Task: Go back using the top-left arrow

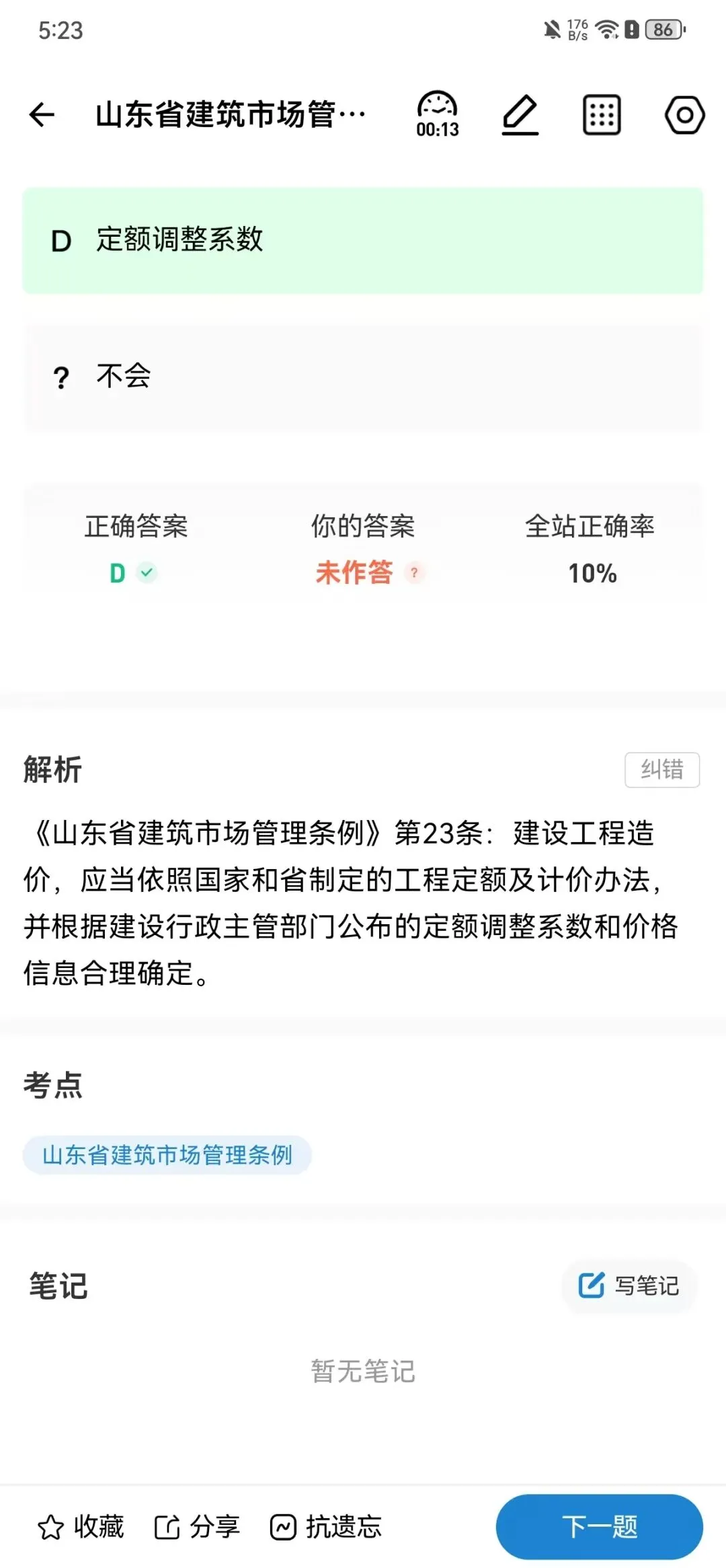Action: click(x=42, y=114)
